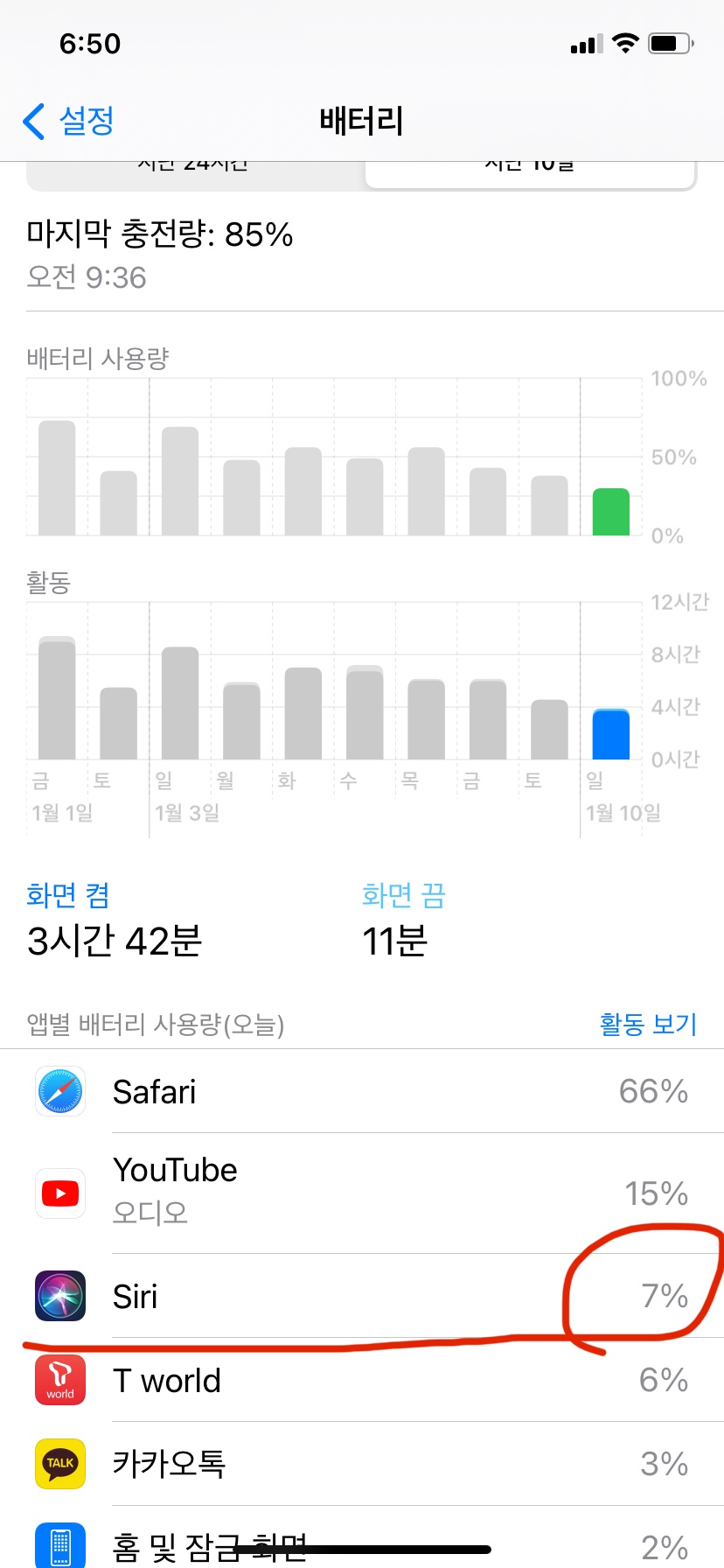724x1568 pixels.
Task: Tap the 활동 보기 link
Action: click(x=648, y=1024)
